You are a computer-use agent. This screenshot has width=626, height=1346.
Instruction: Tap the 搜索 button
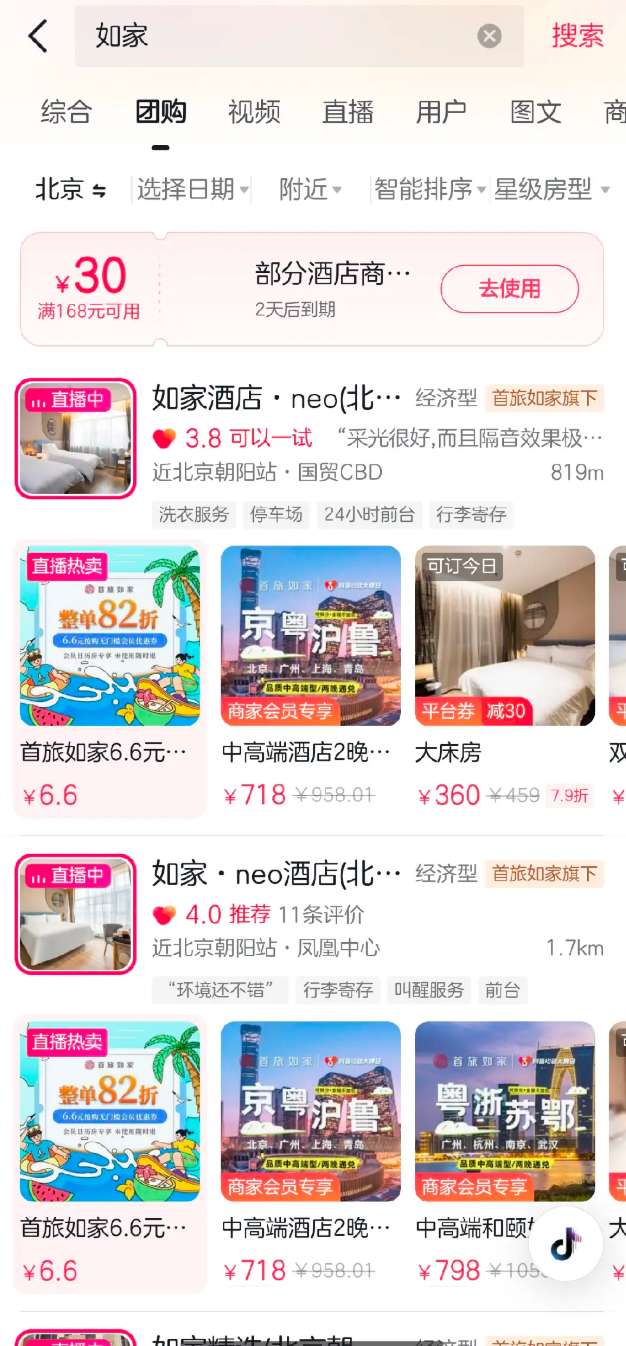577,36
